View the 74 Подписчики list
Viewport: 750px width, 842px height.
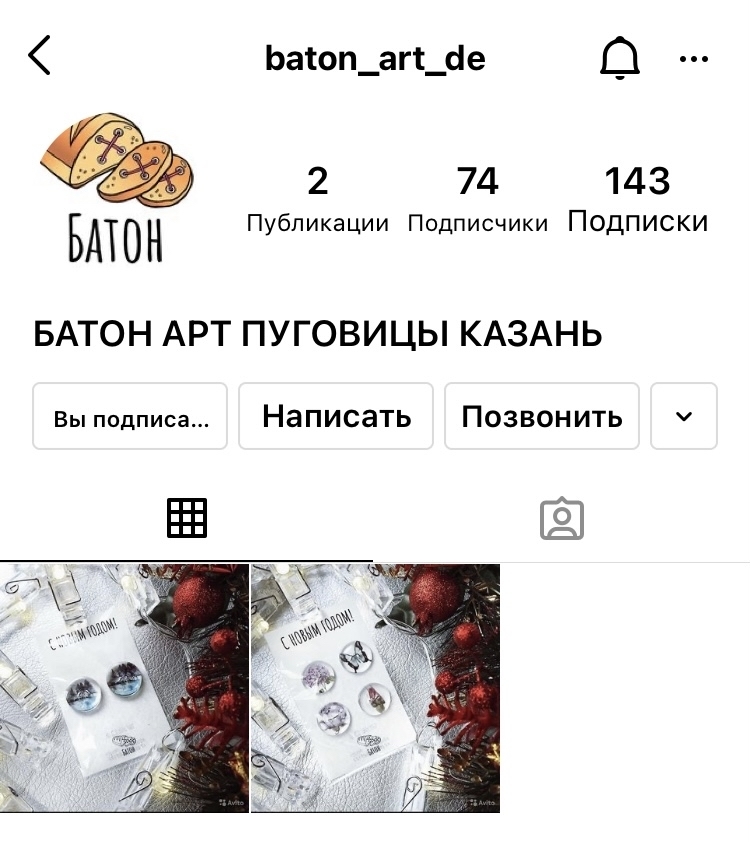point(478,199)
